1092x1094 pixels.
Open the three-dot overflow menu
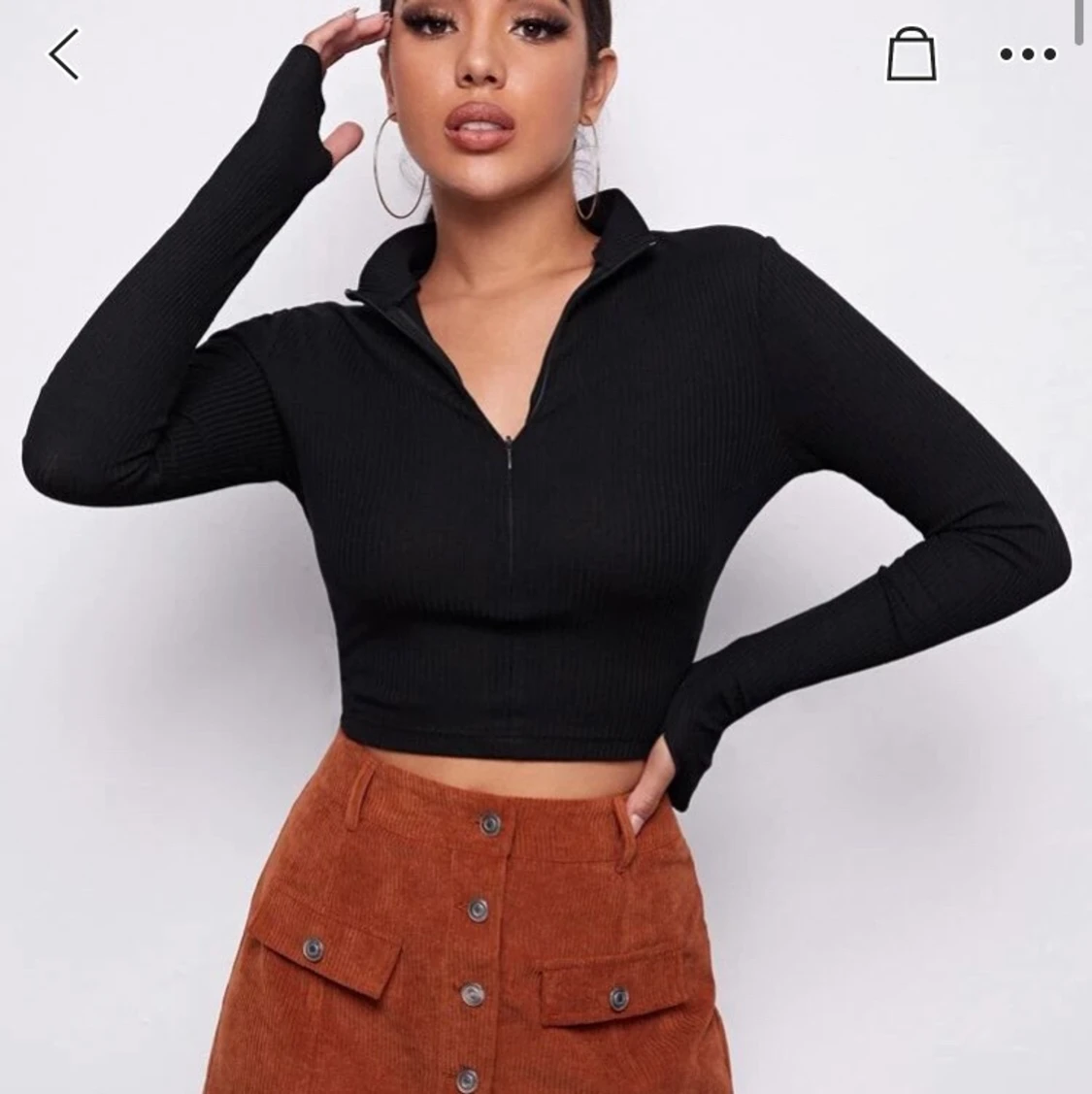[1028, 54]
